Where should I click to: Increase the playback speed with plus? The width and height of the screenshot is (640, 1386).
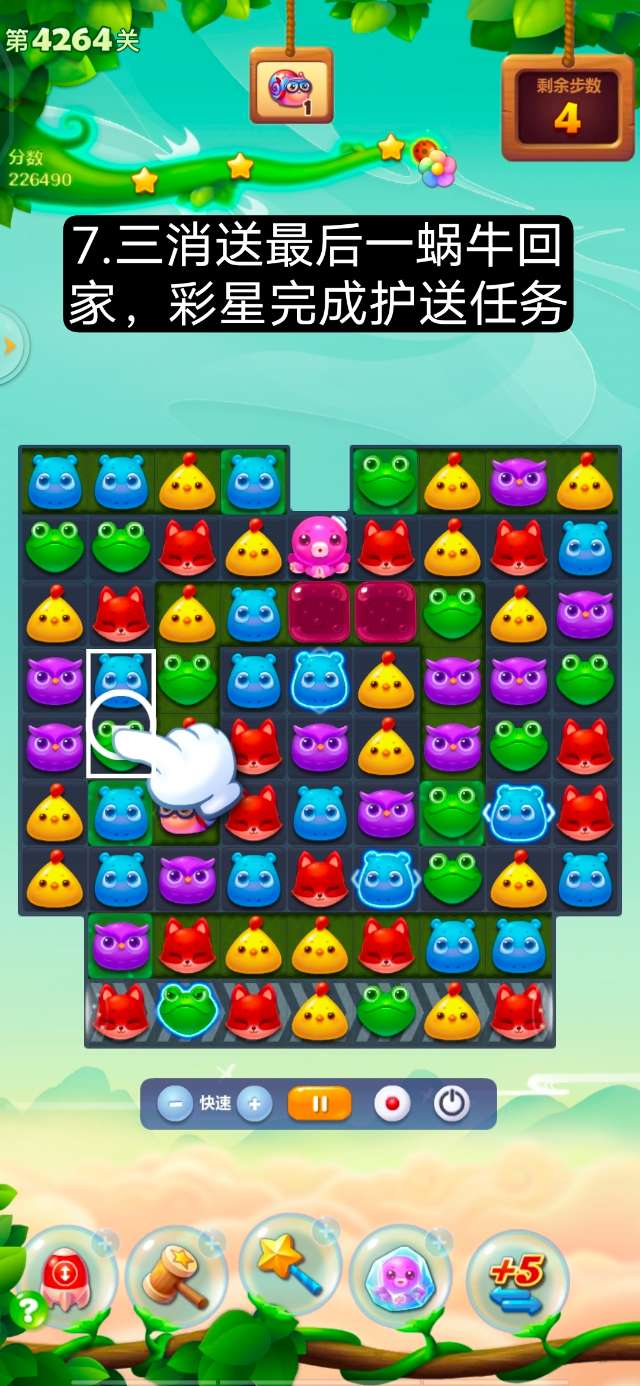point(254,1104)
